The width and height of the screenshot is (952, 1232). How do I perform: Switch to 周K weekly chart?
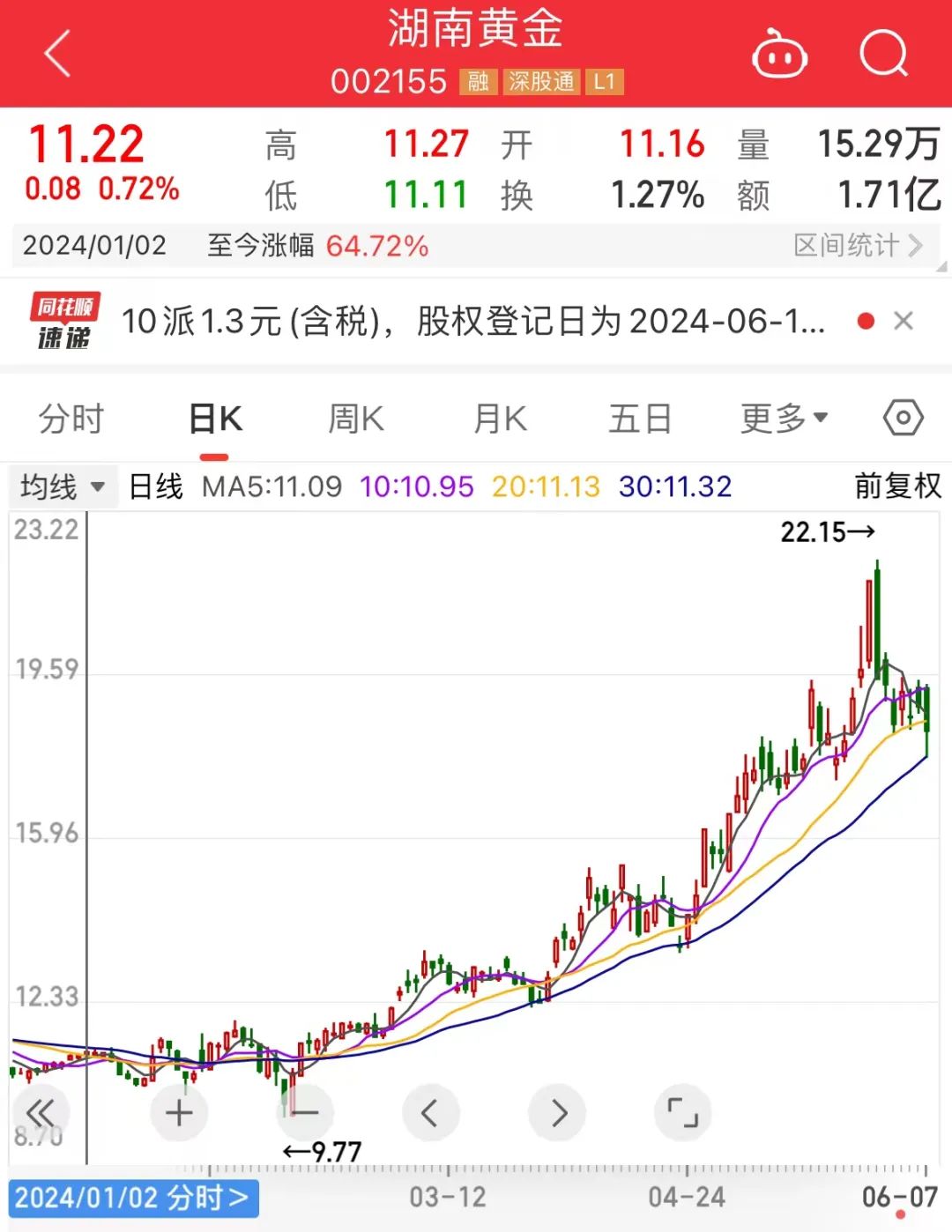[356, 419]
